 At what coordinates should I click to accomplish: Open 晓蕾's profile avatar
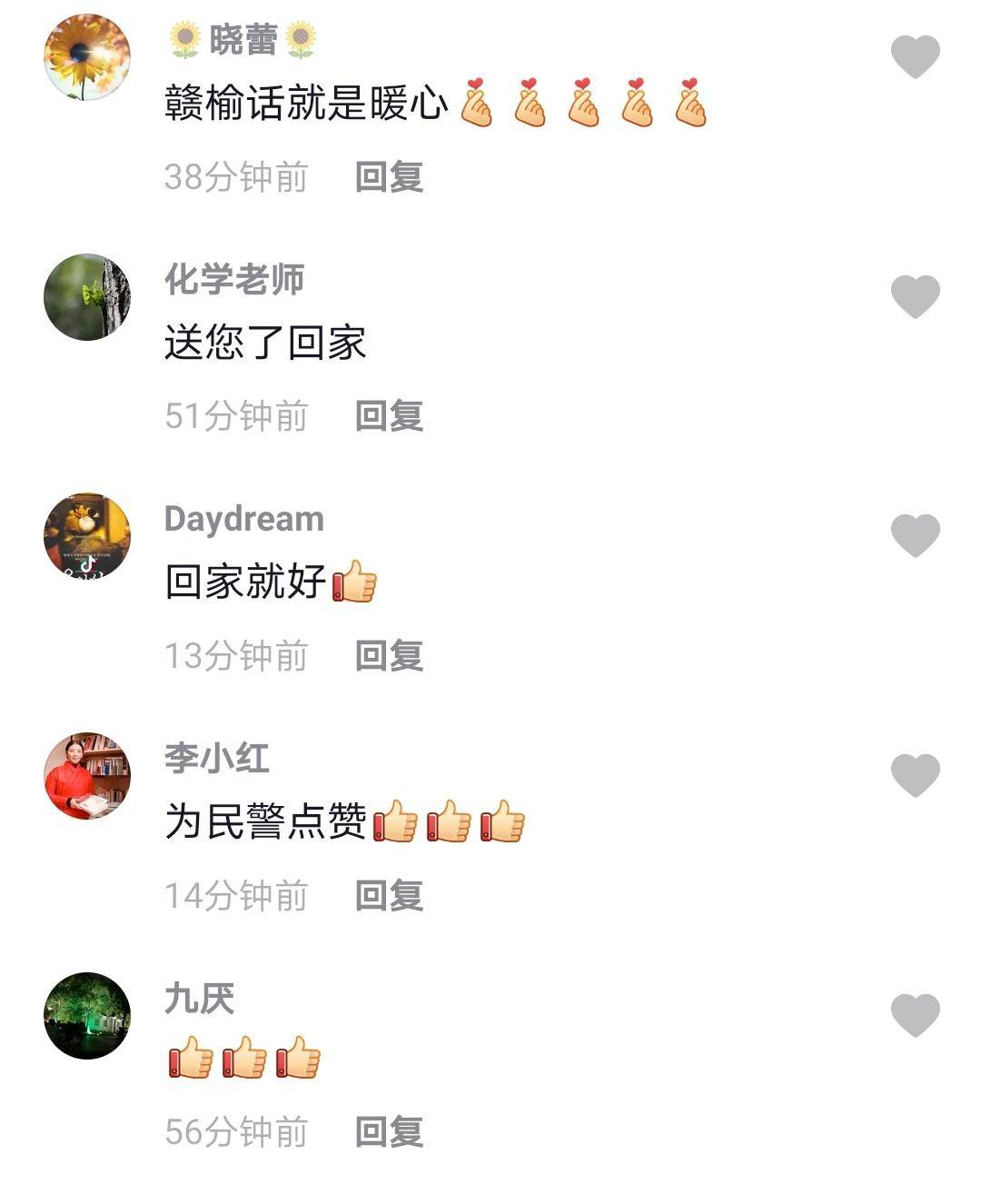click(x=87, y=57)
